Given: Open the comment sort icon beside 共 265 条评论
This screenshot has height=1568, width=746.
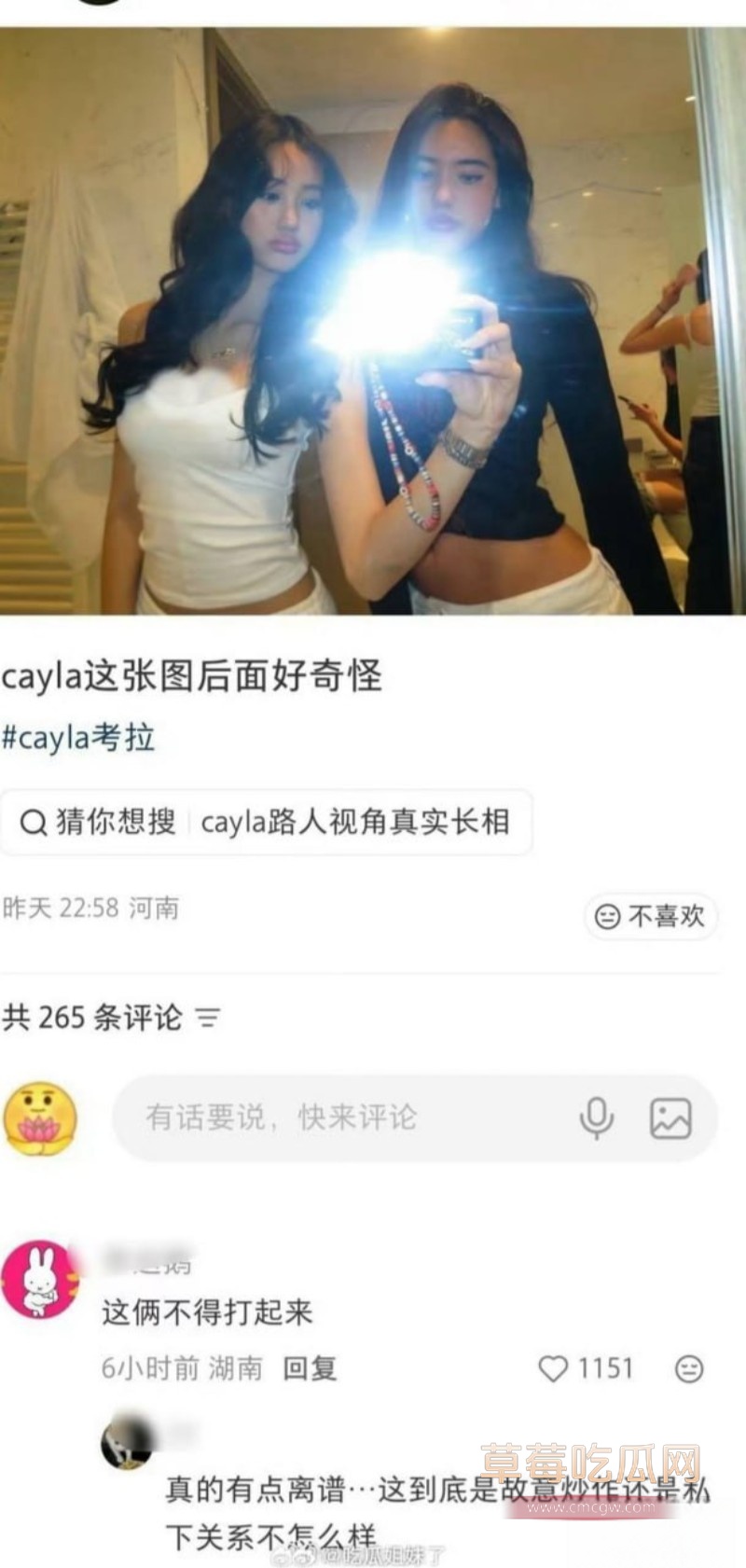Looking at the screenshot, I should [208, 1018].
